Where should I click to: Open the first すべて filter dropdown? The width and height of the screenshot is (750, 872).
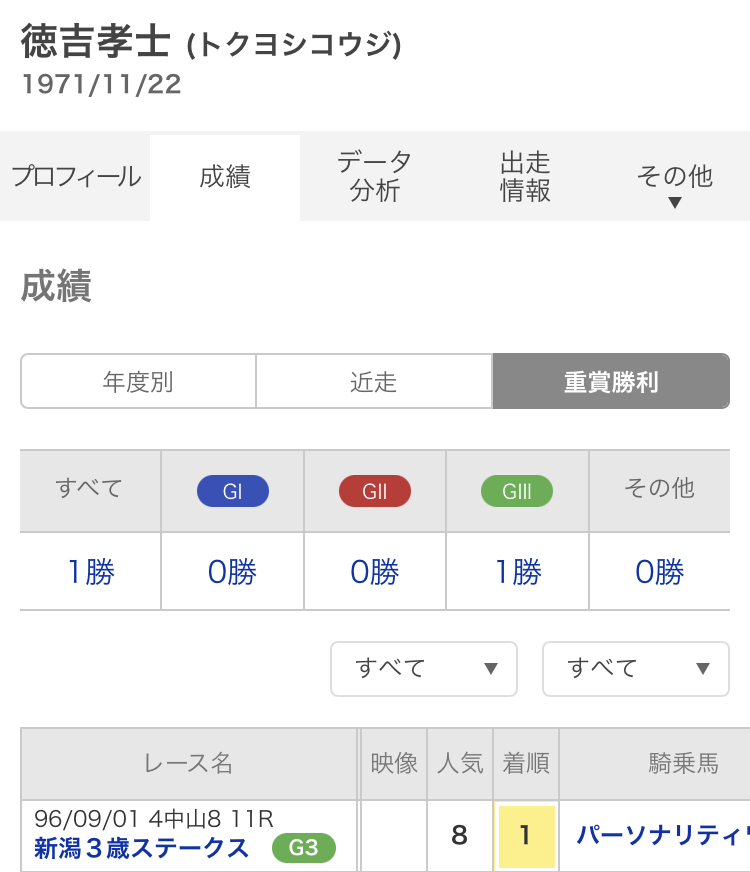[x=424, y=668]
